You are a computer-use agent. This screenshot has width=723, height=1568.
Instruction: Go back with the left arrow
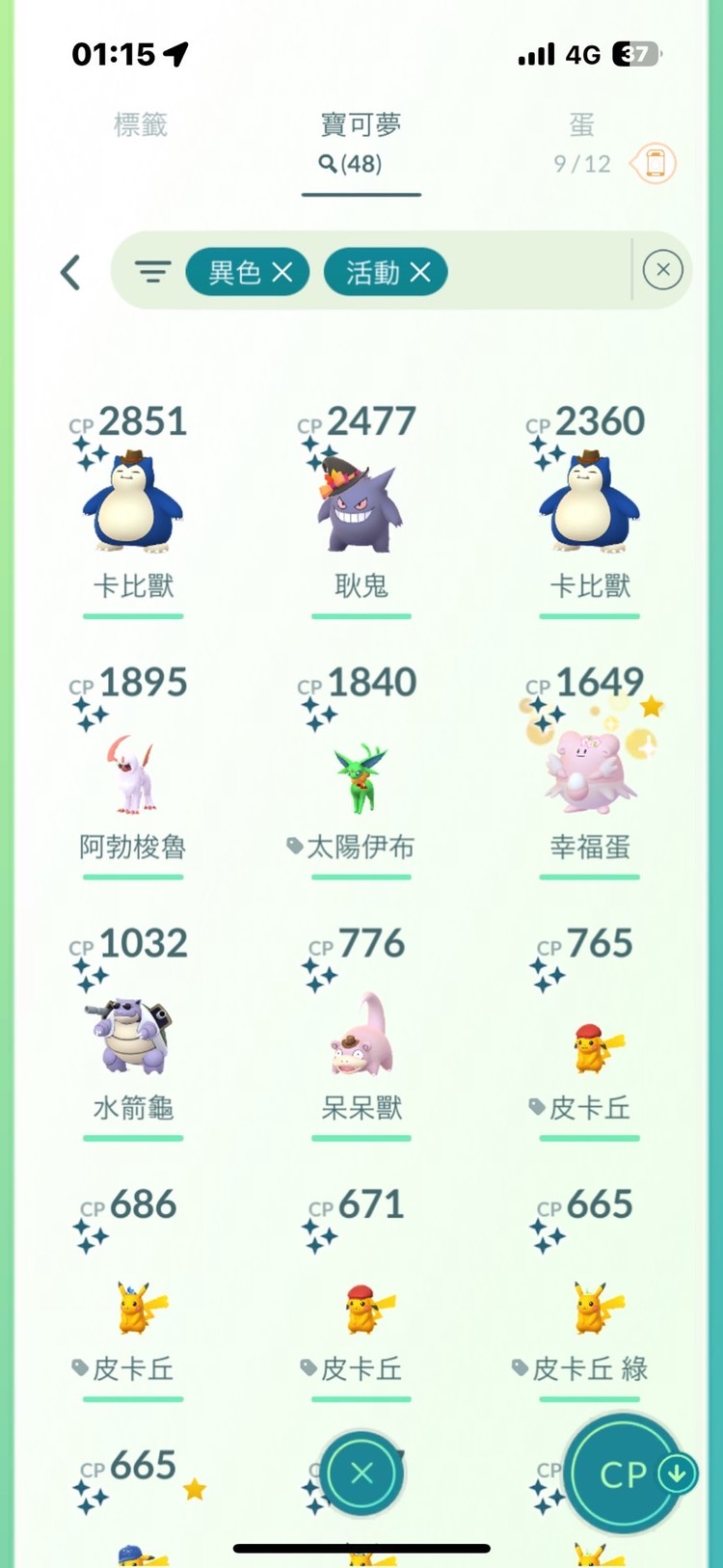click(x=70, y=272)
